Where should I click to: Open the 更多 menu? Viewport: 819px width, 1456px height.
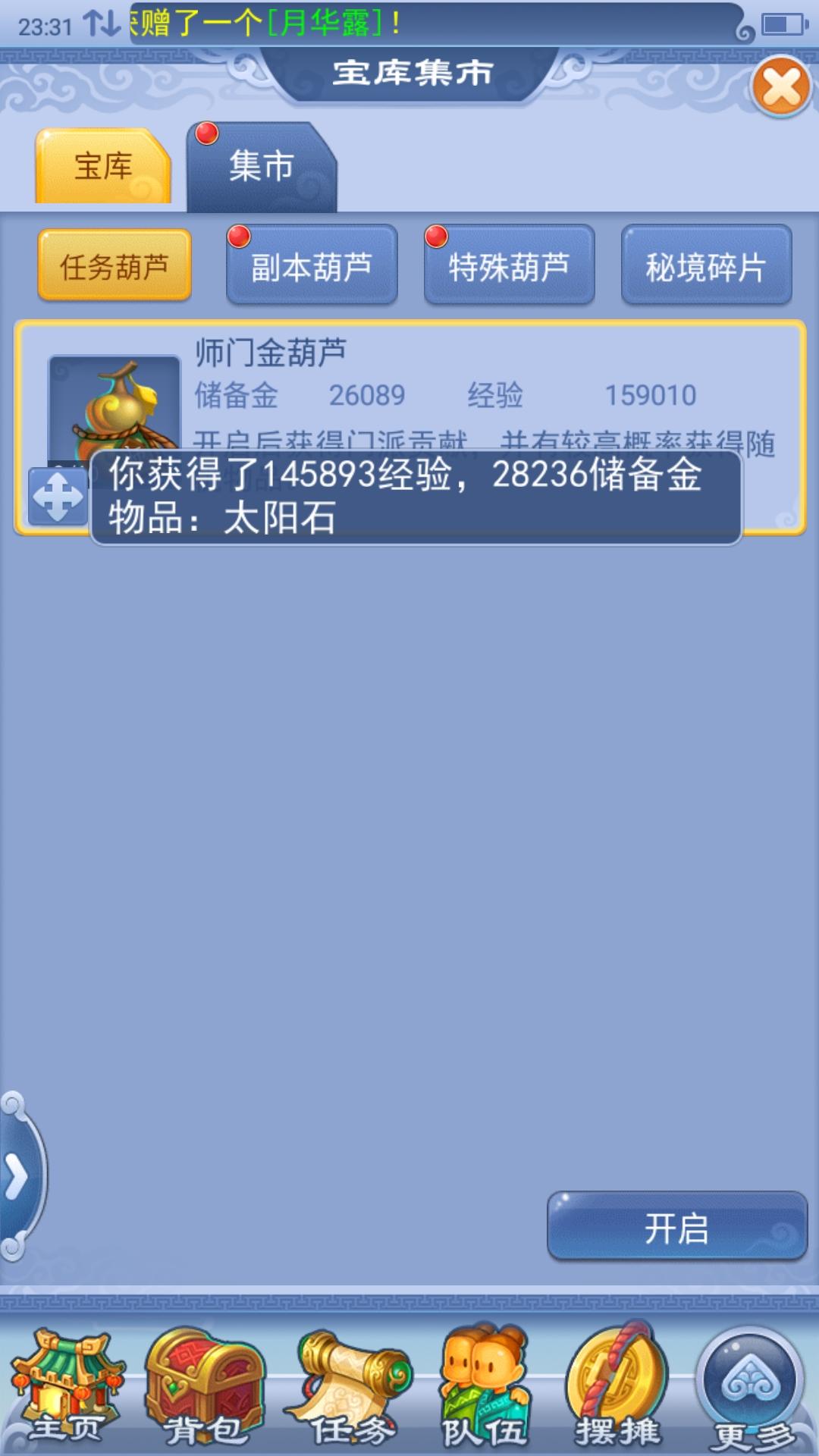(751, 1388)
